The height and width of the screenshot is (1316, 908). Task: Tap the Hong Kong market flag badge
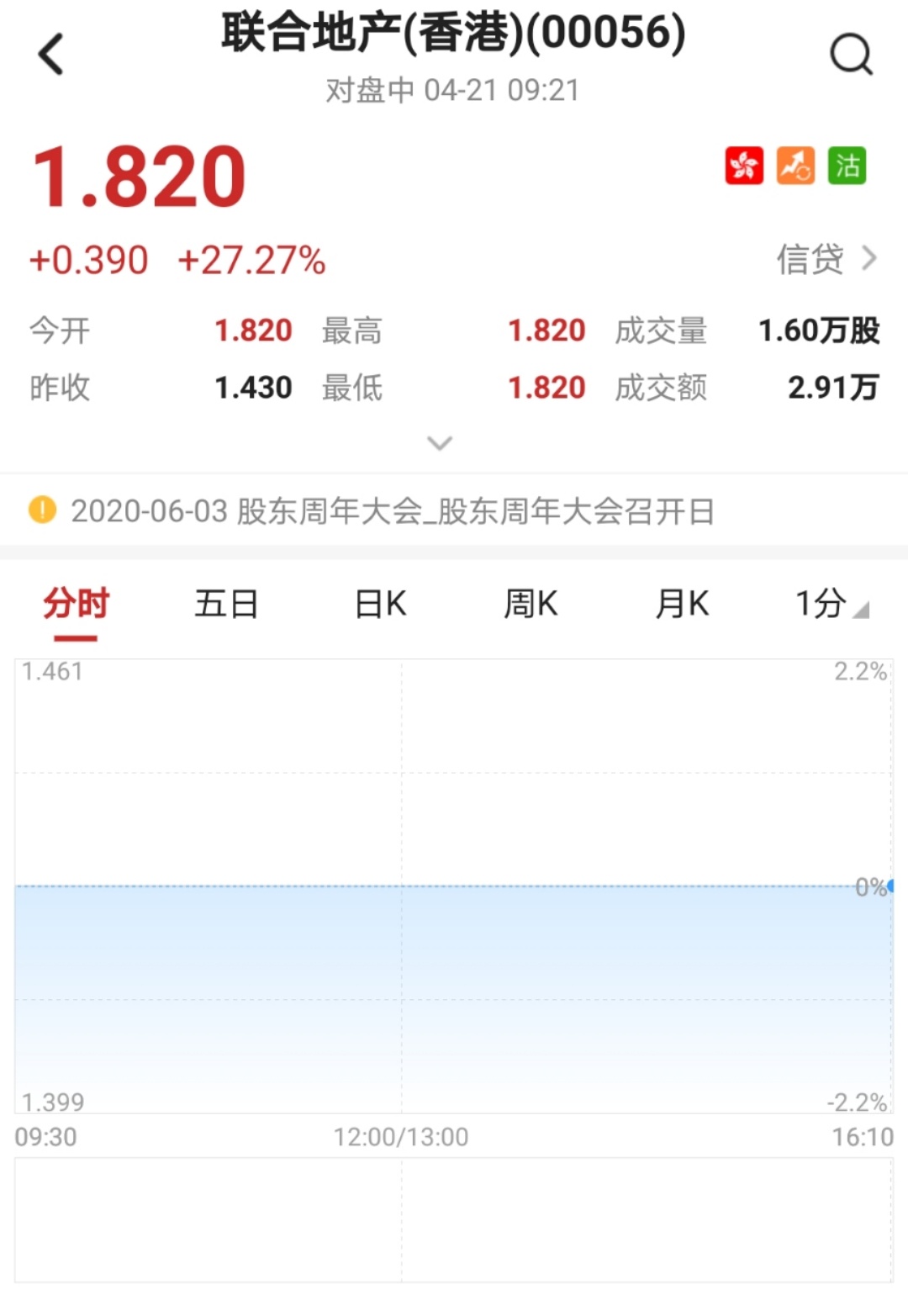(744, 166)
